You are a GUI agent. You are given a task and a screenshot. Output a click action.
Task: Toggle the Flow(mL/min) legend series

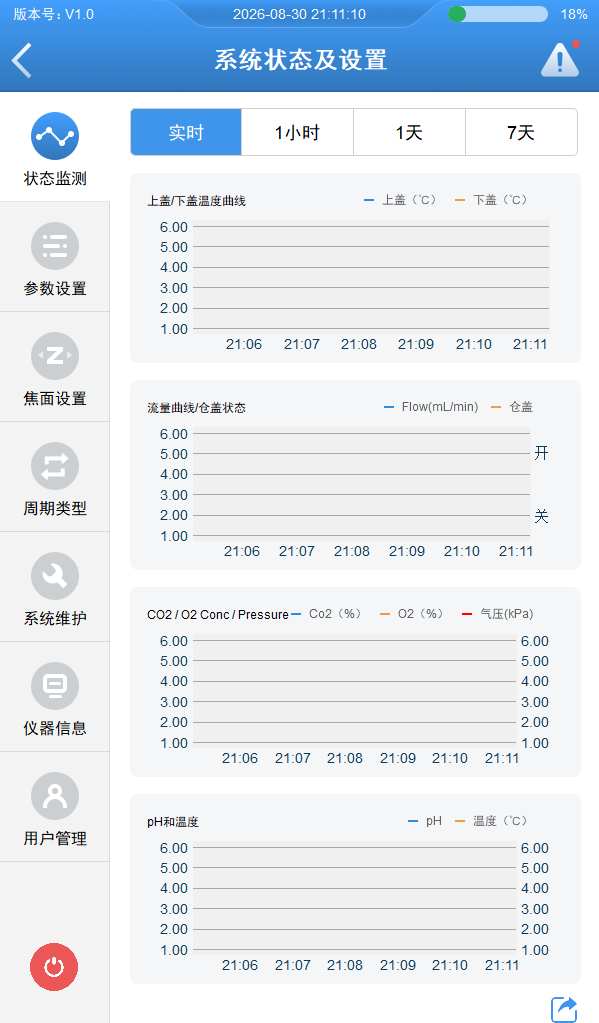point(431,406)
